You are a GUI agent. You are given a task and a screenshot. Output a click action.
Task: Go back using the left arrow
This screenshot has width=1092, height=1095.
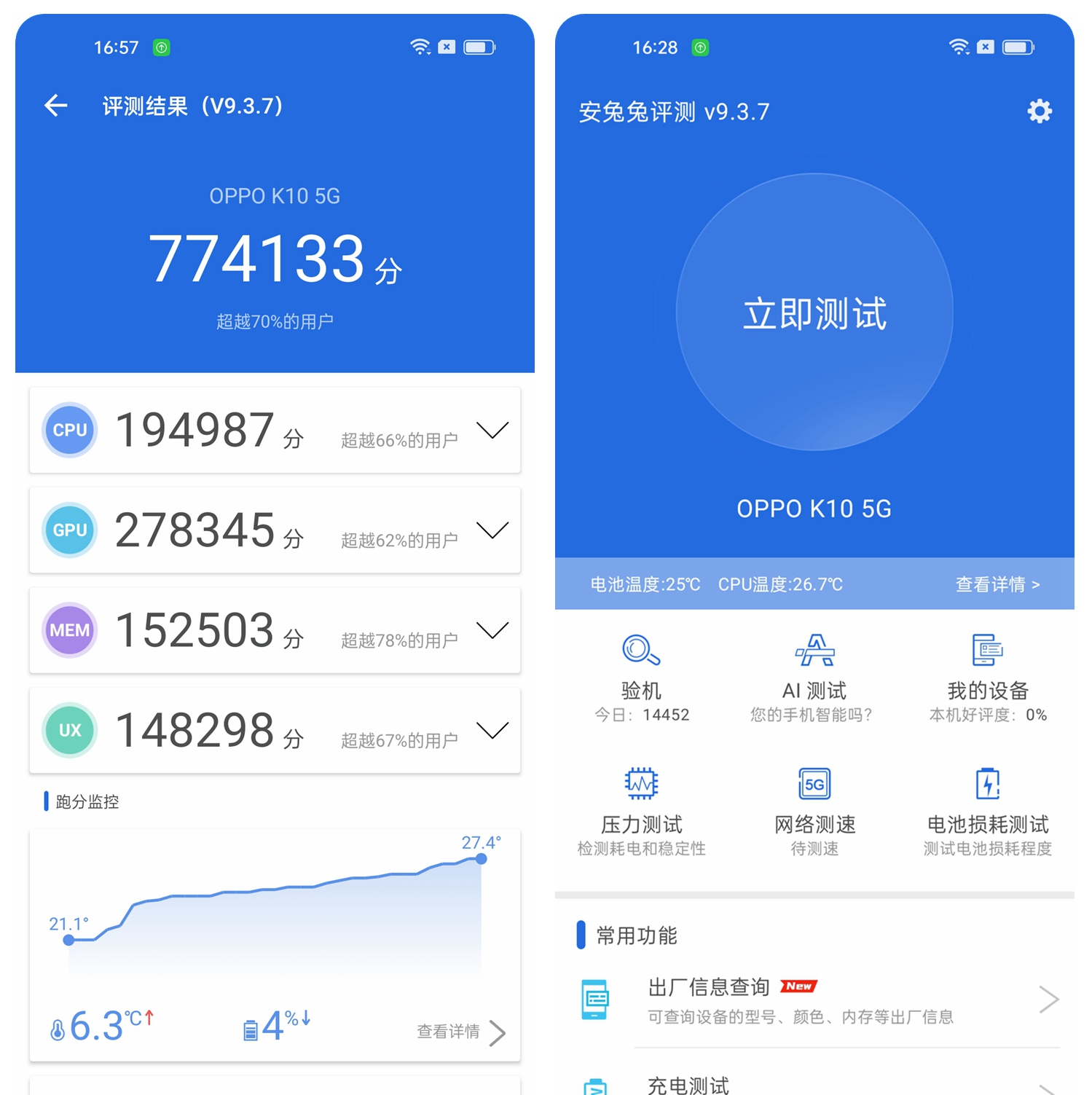click(56, 106)
